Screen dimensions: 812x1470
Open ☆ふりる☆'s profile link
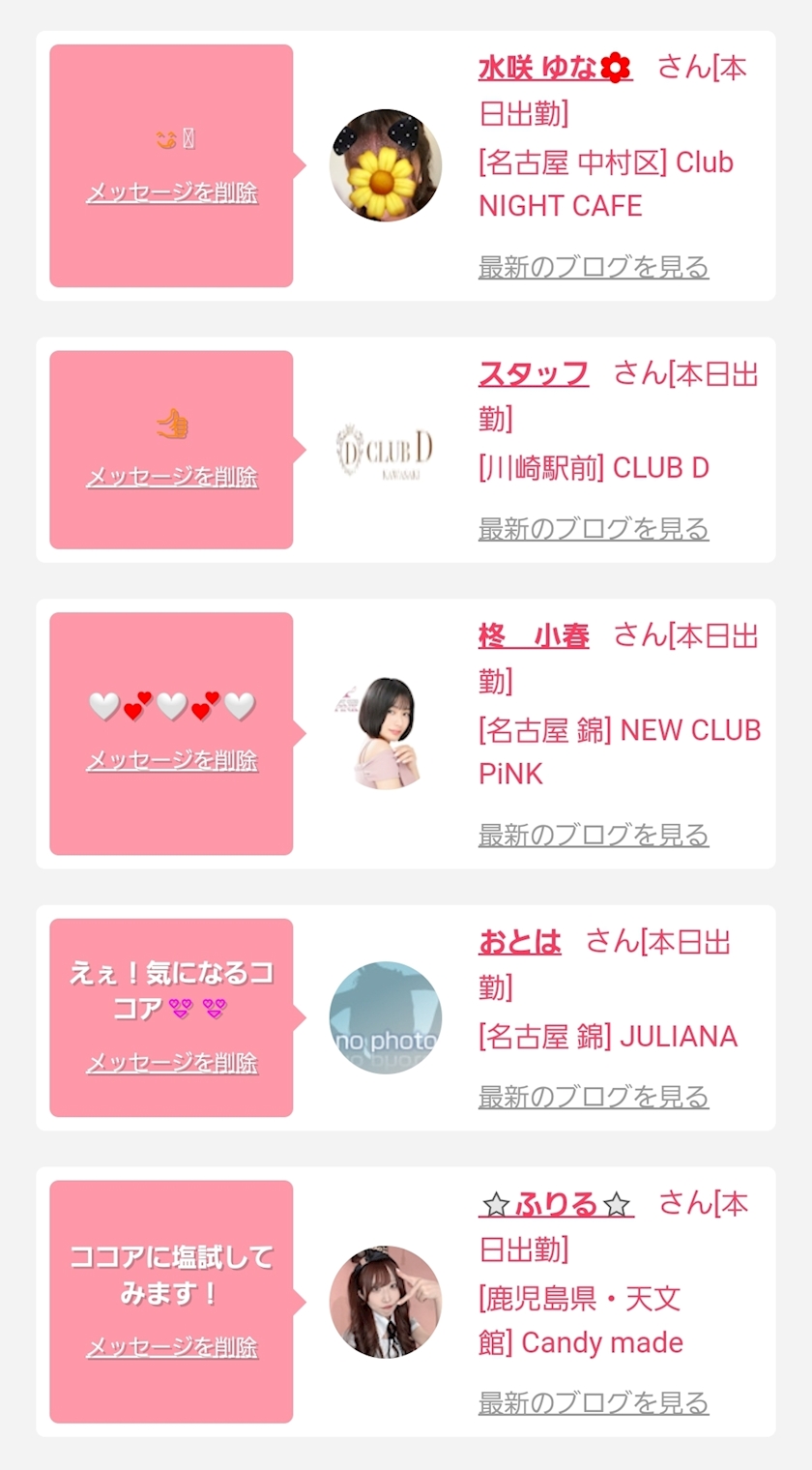click(x=557, y=1205)
